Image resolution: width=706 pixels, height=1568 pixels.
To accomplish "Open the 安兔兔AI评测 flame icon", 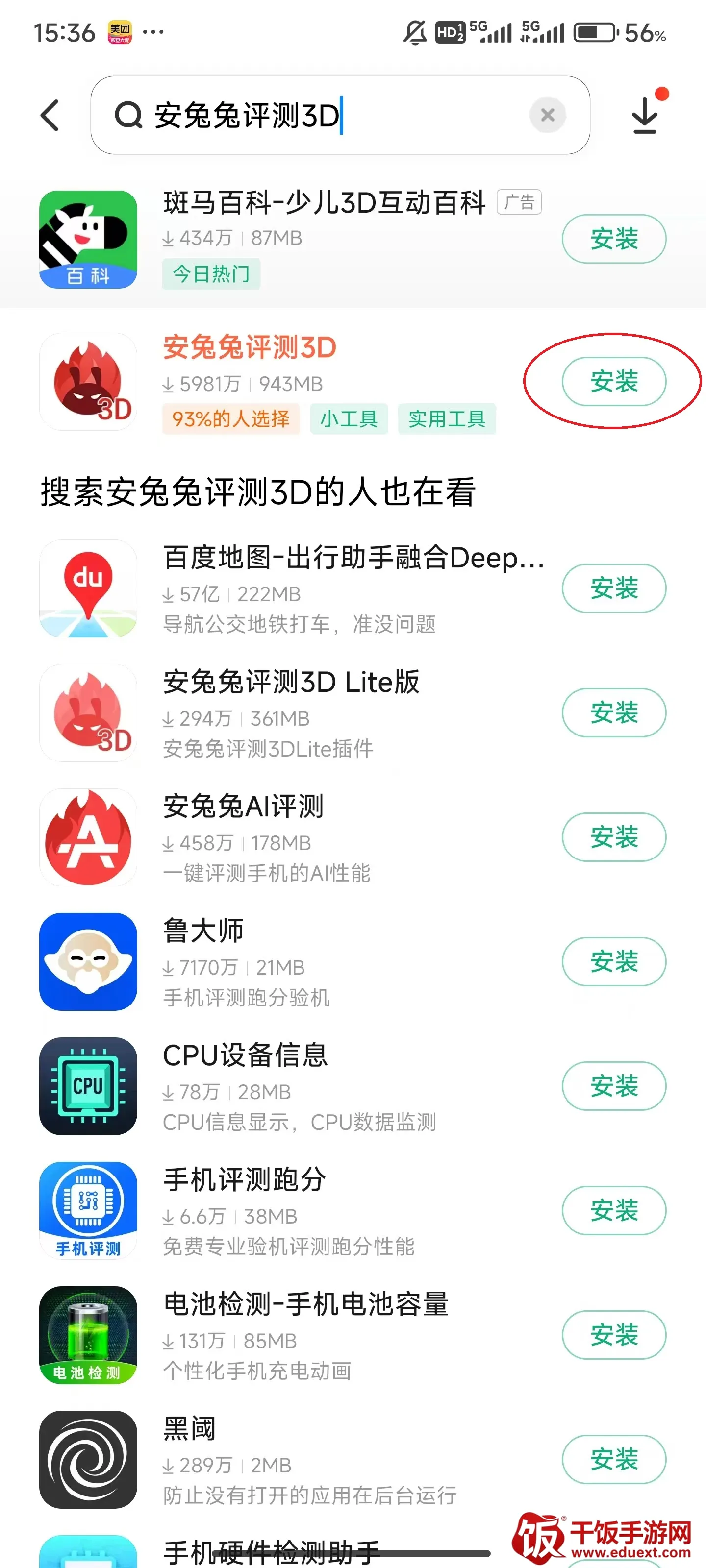I will pos(88,837).
